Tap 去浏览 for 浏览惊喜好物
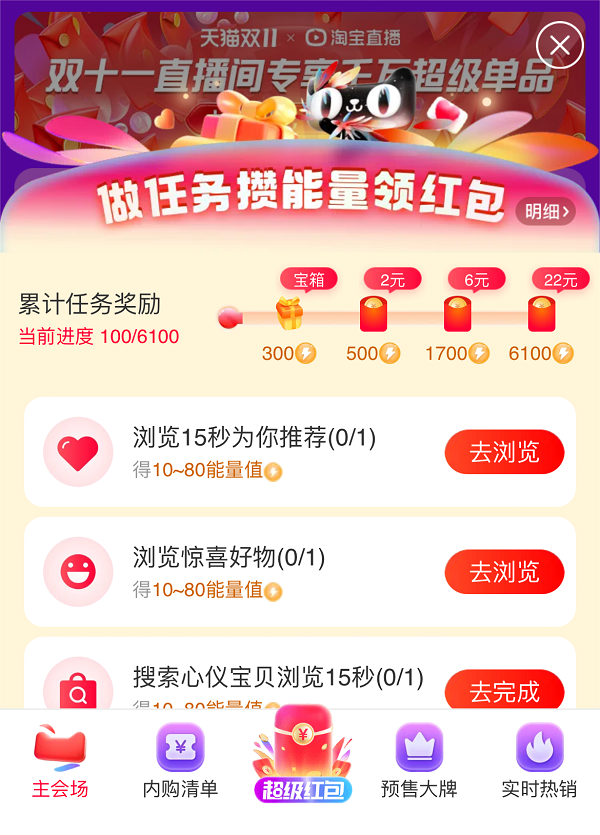The width and height of the screenshot is (600, 835). coord(504,572)
